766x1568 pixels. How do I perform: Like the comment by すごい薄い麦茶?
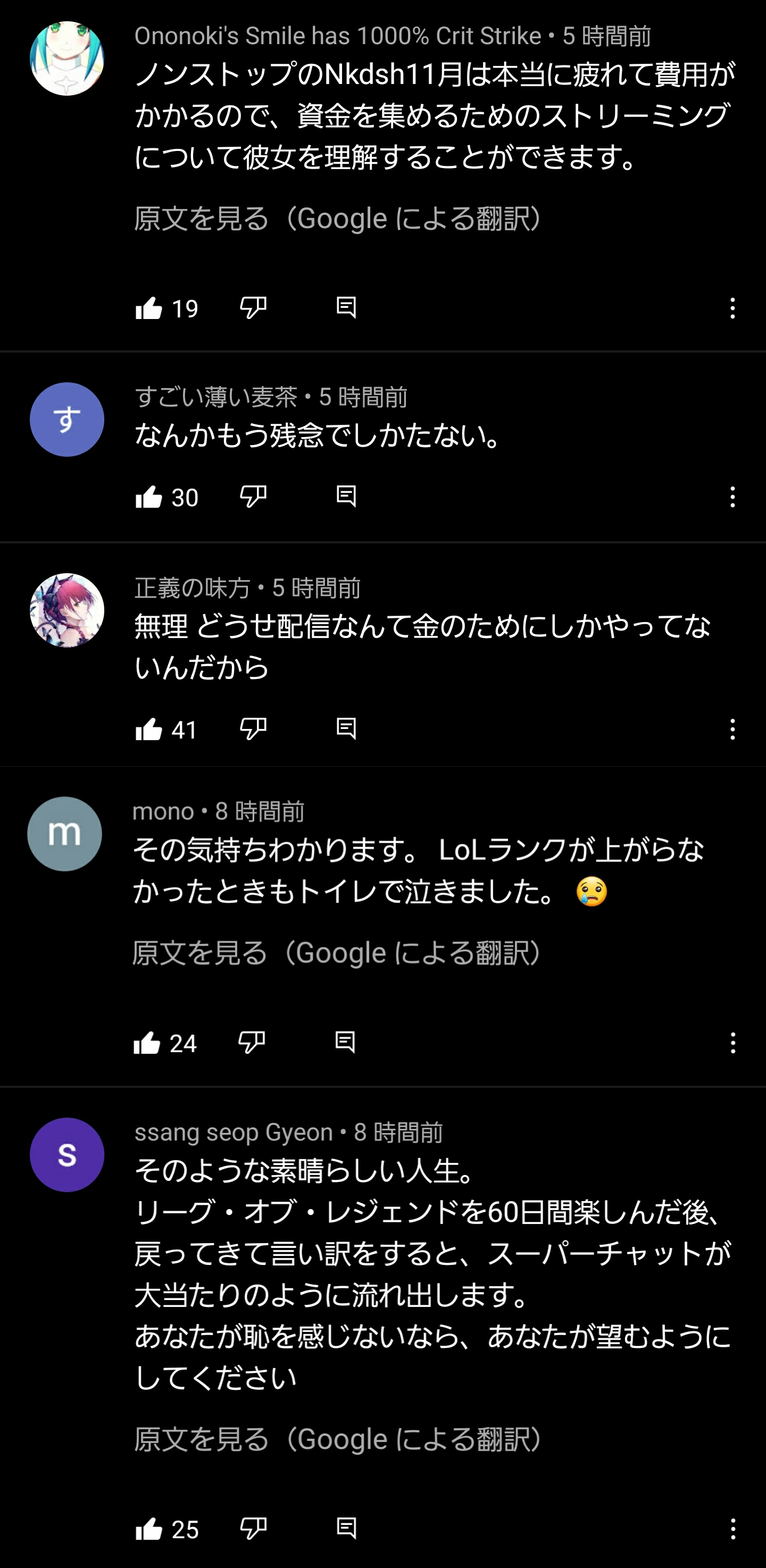point(148,497)
